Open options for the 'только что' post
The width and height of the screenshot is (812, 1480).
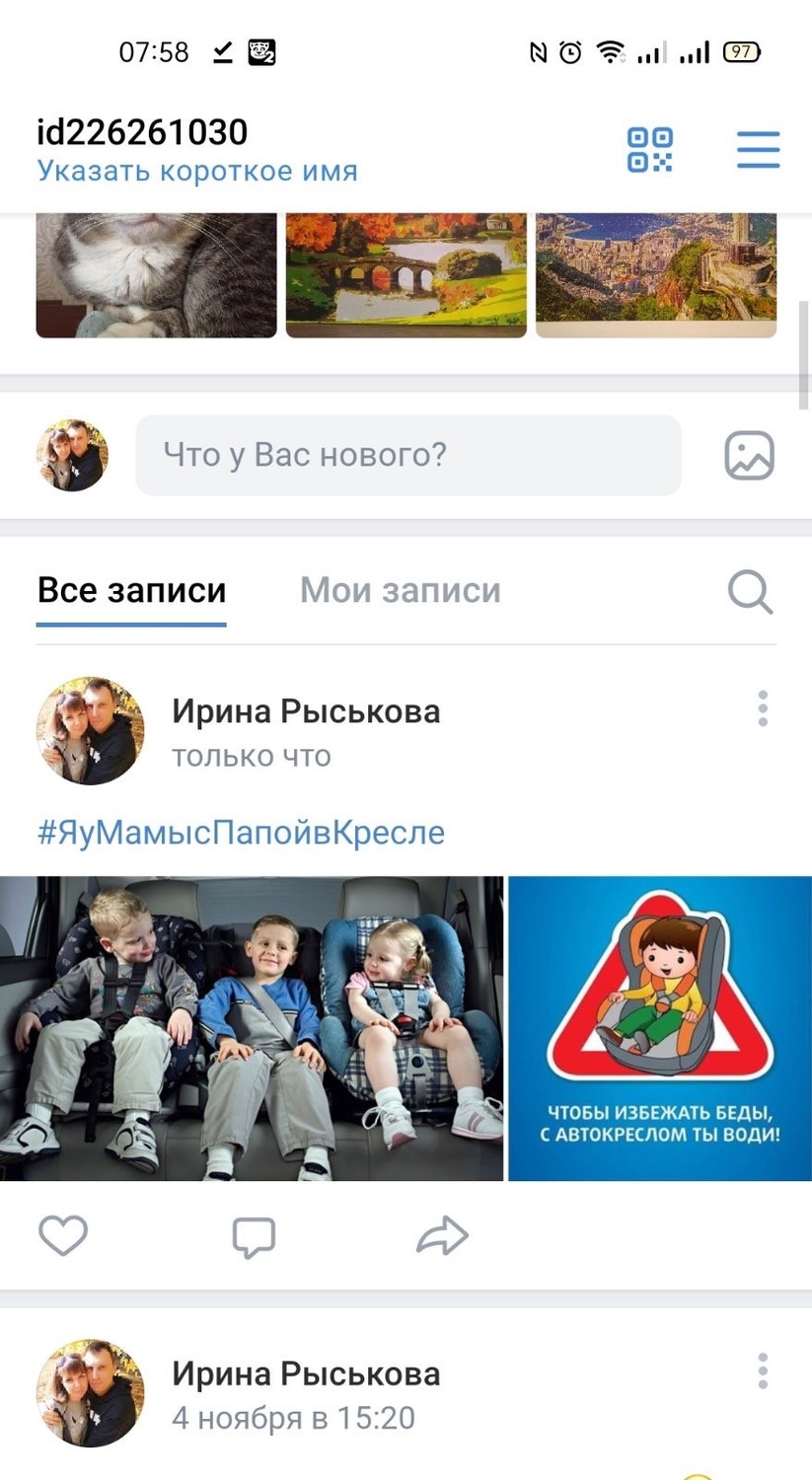tap(763, 708)
